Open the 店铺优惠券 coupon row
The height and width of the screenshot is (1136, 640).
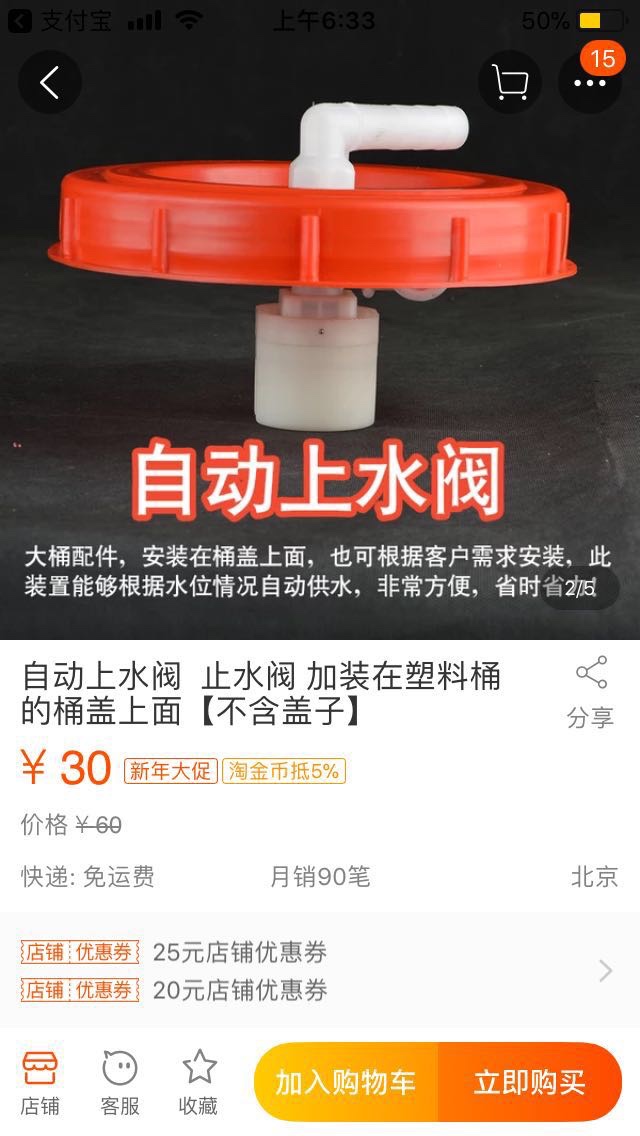point(320,970)
